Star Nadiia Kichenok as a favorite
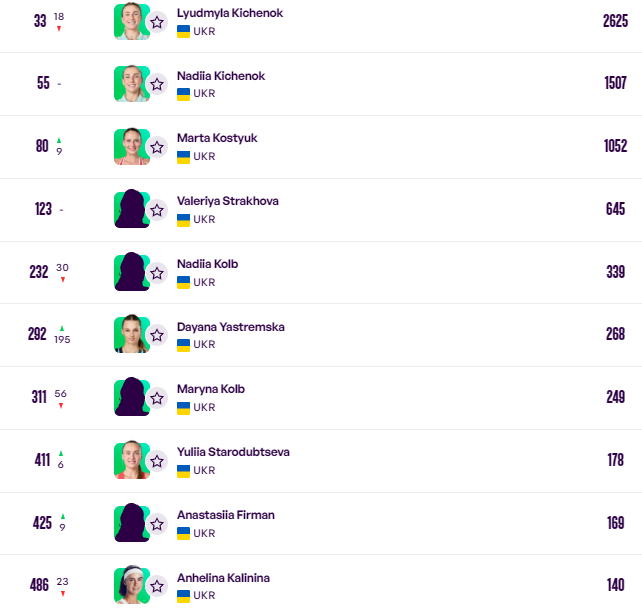 pyautogui.click(x=157, y=85)
